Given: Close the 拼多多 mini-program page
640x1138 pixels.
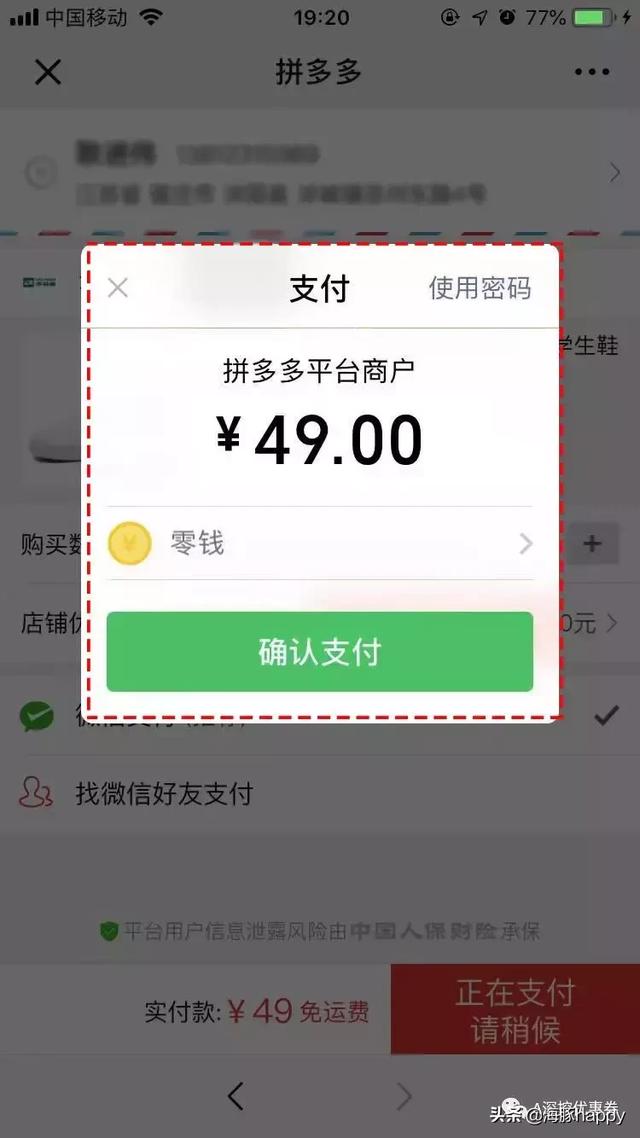Looking at the screenshot, I should pos(47,72).
